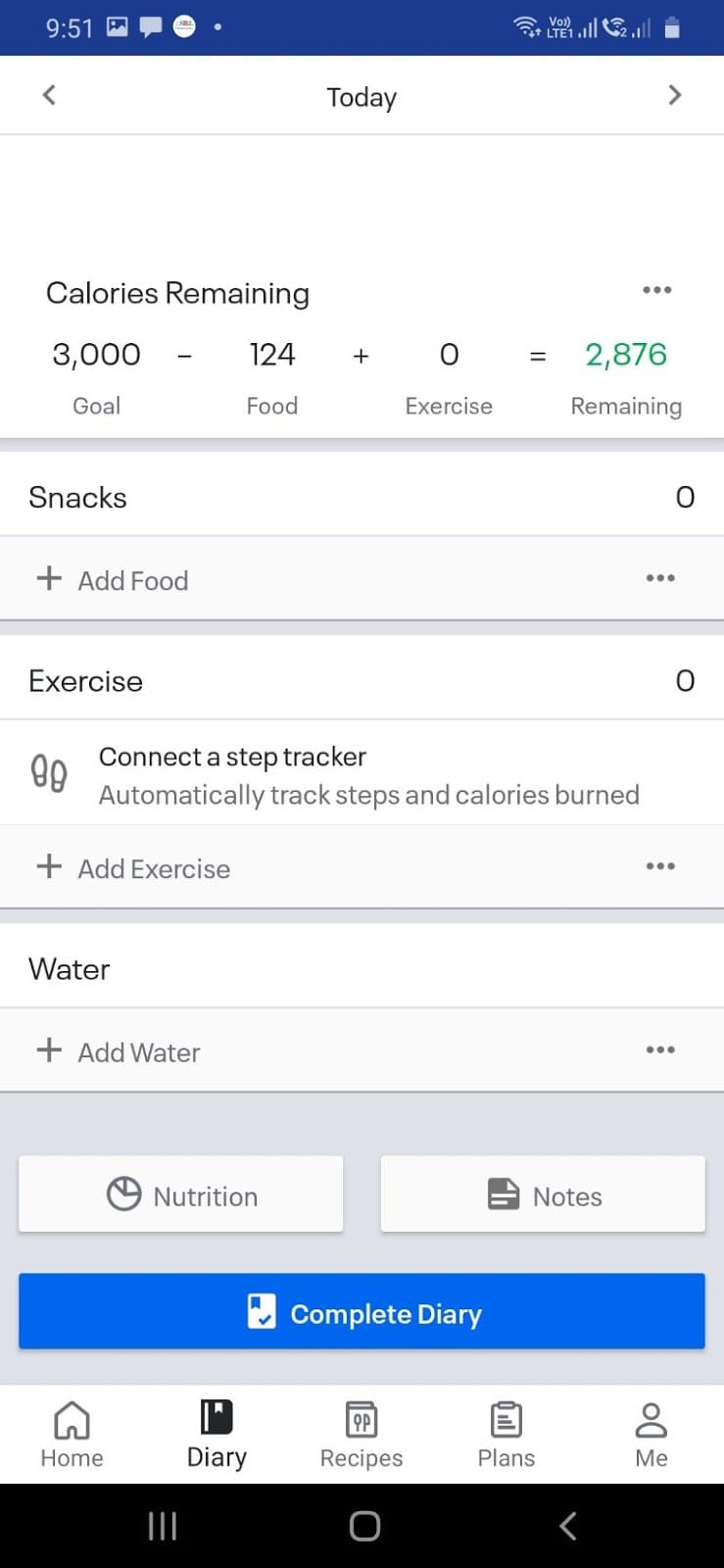Viewport: 724px width, 1568px height.
Task: Open the Plans section icon
Action: click(x=506, y=1415)
